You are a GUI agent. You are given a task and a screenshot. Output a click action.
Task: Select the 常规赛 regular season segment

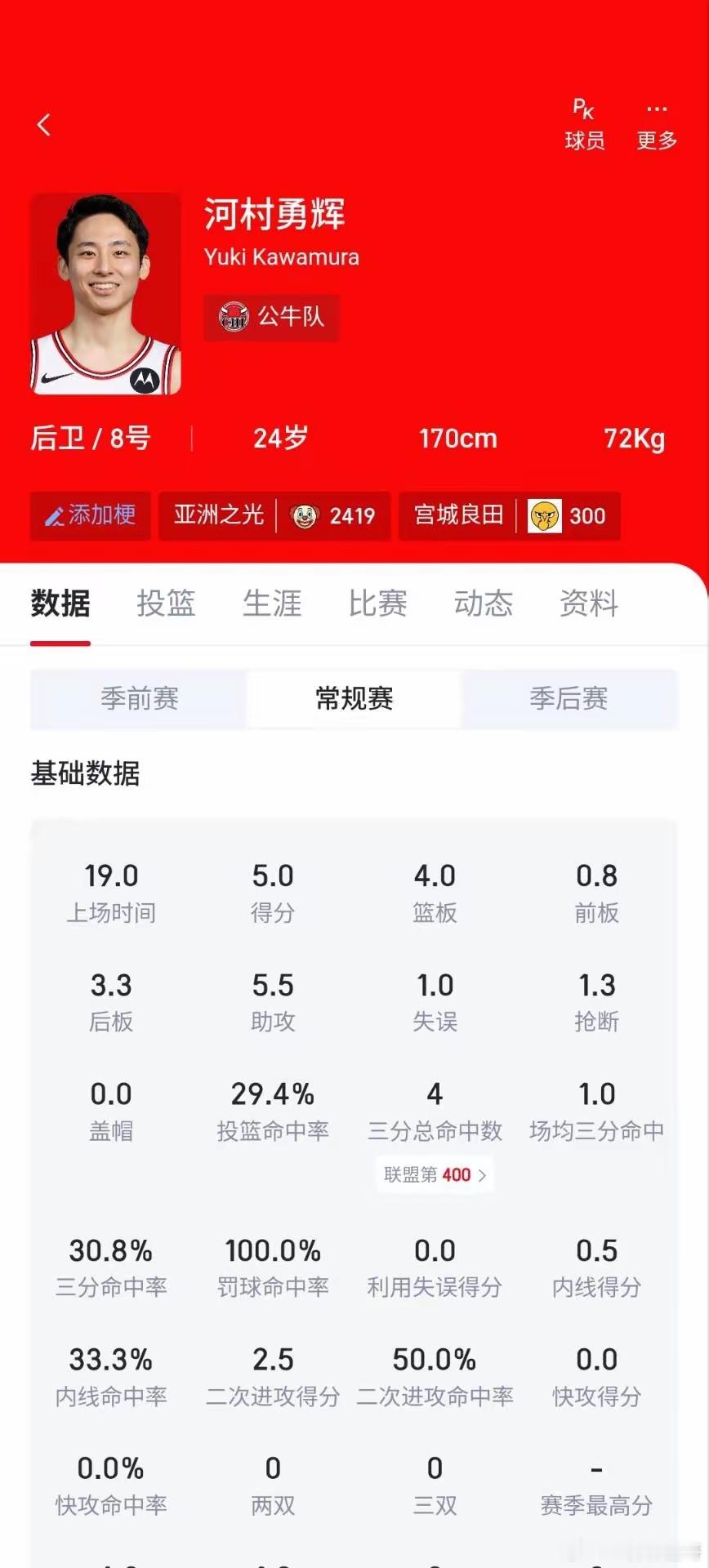pyautogui.click(x=353, y=699)
